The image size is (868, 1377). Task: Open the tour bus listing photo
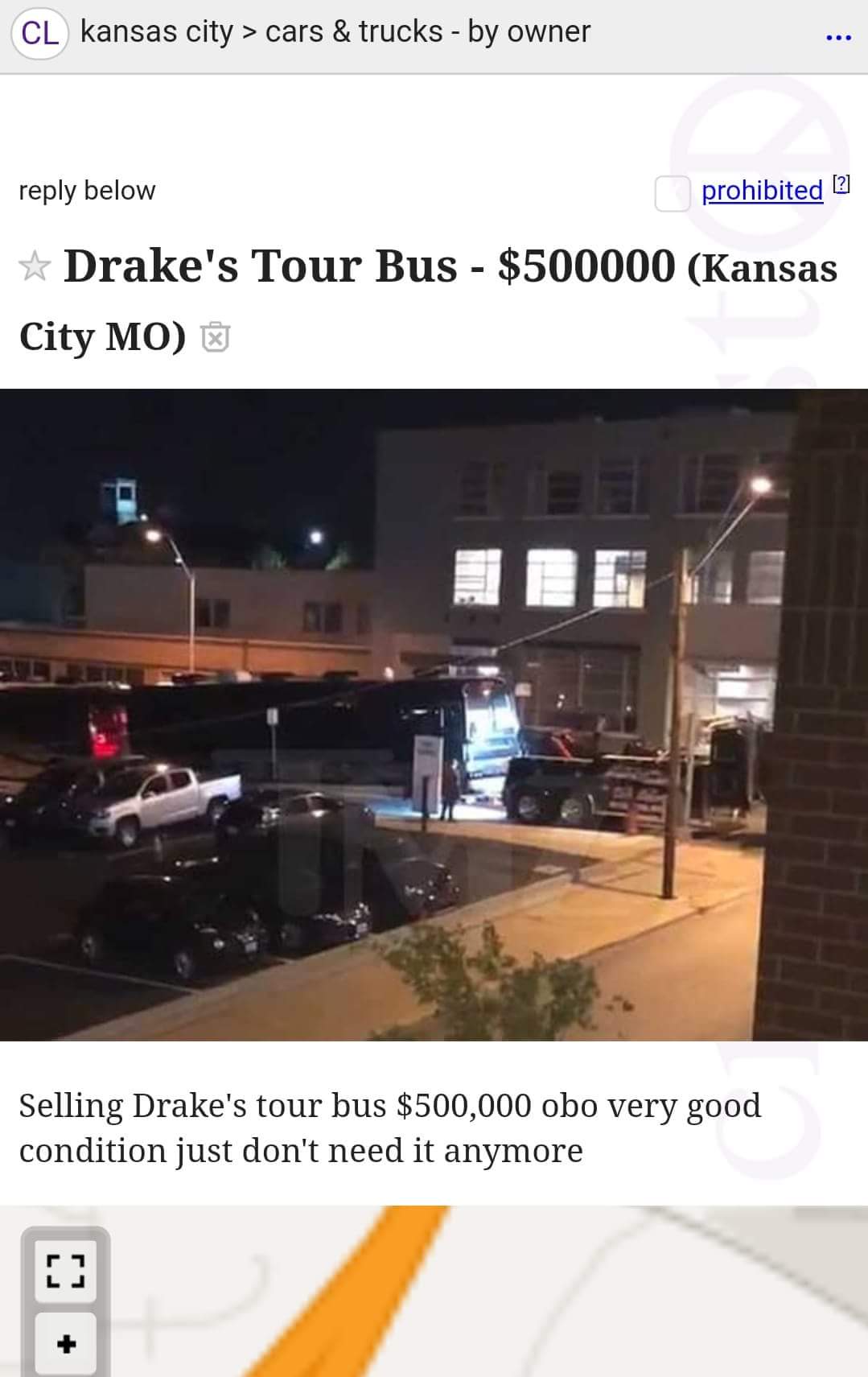coord(434,714)
